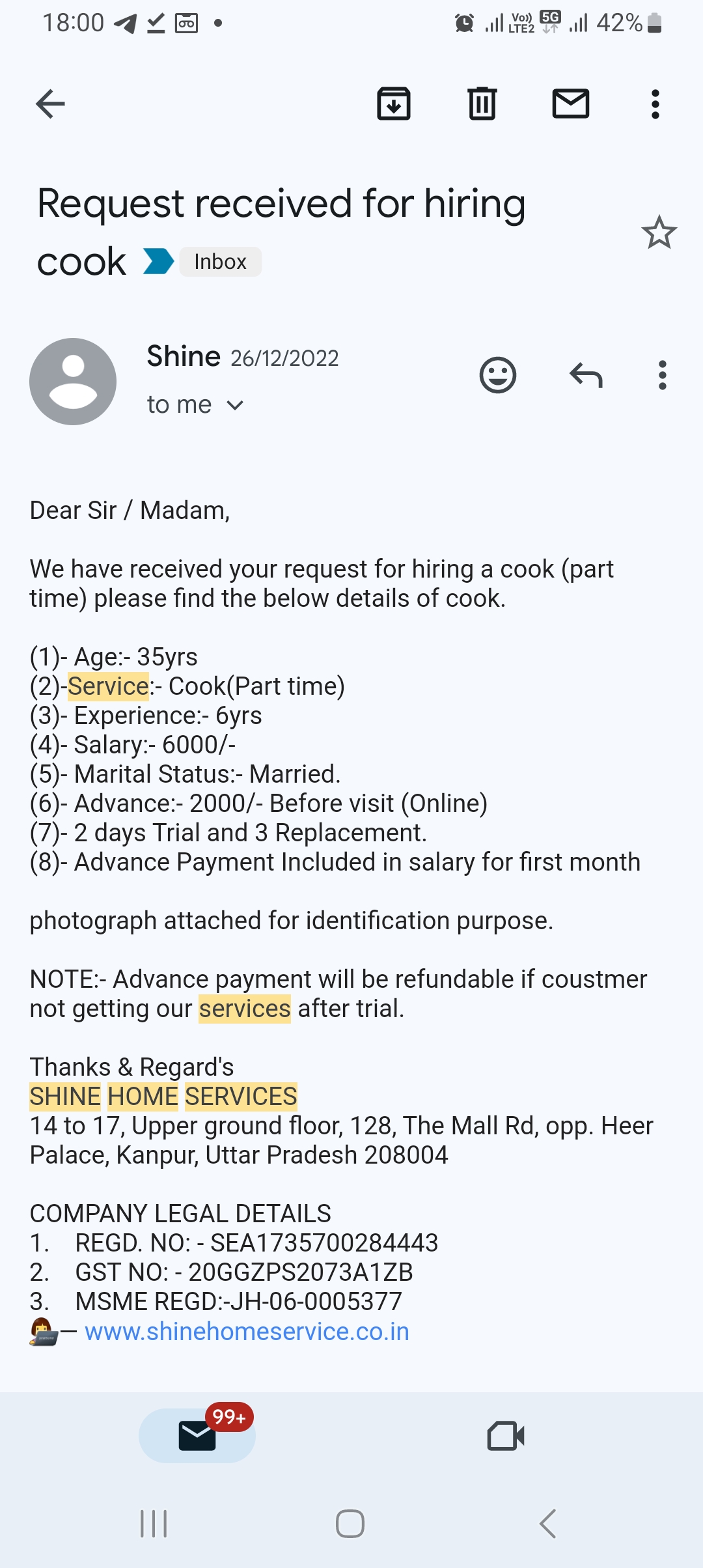This screenshot has height=1568, width=703.
Task: Delete this email with the trash icon
Action: [x=482, y=104]
